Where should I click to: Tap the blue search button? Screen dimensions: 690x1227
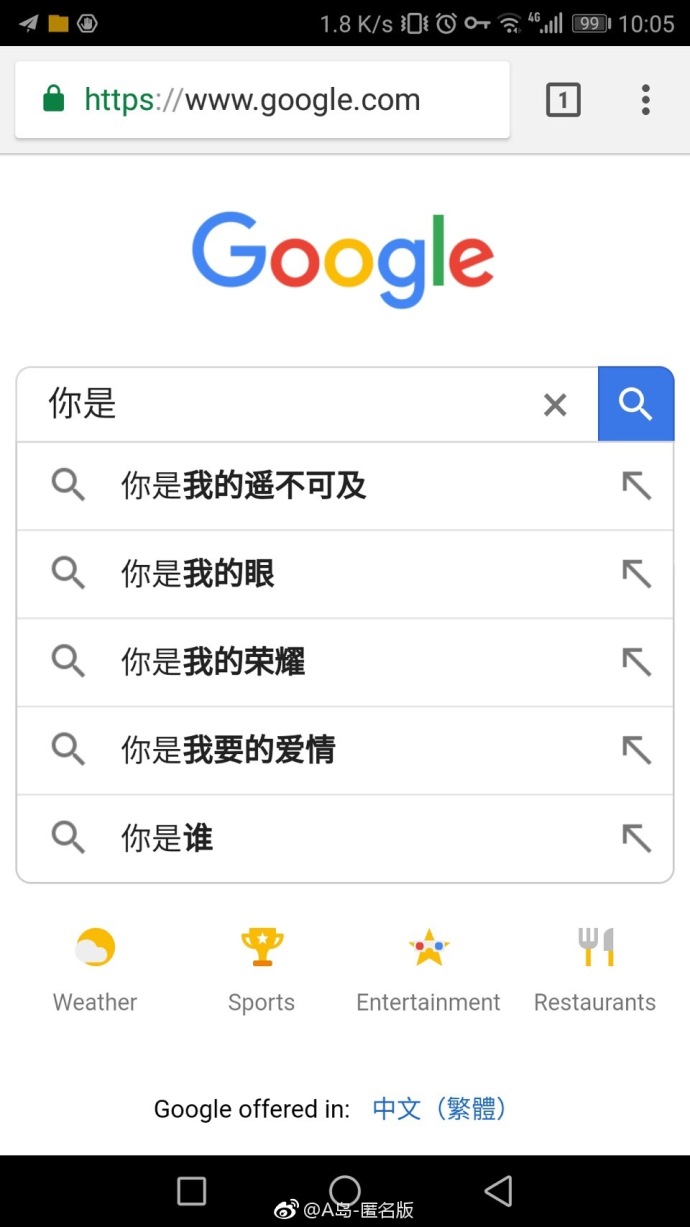click(x=636, y=404)
